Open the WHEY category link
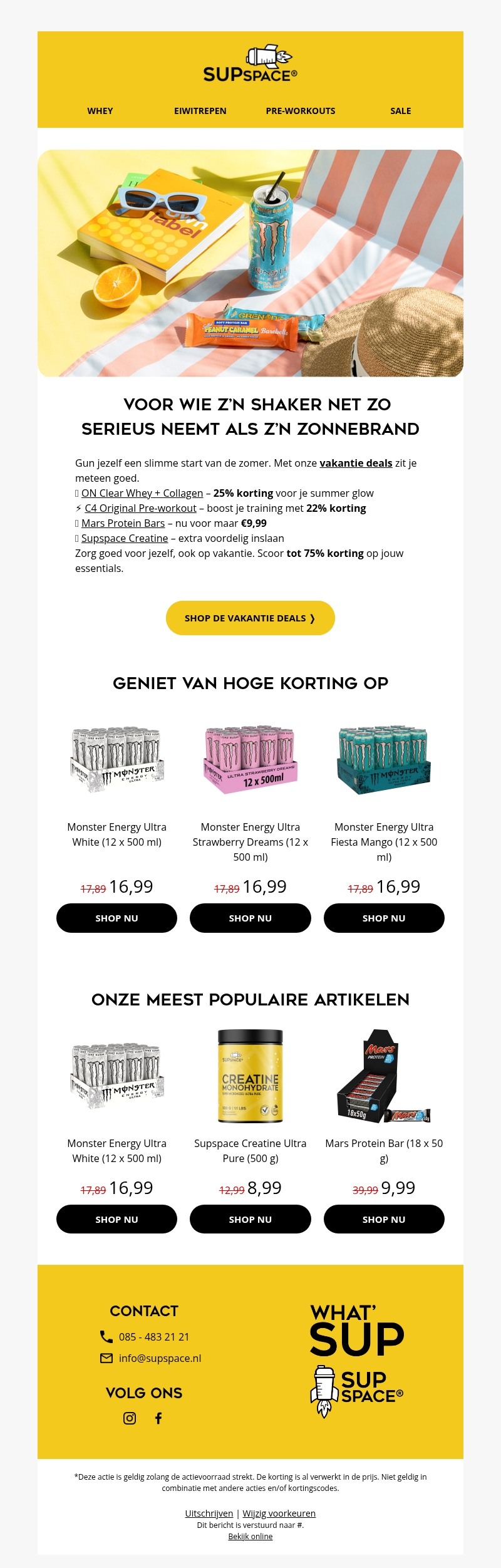 coord(100,111)
